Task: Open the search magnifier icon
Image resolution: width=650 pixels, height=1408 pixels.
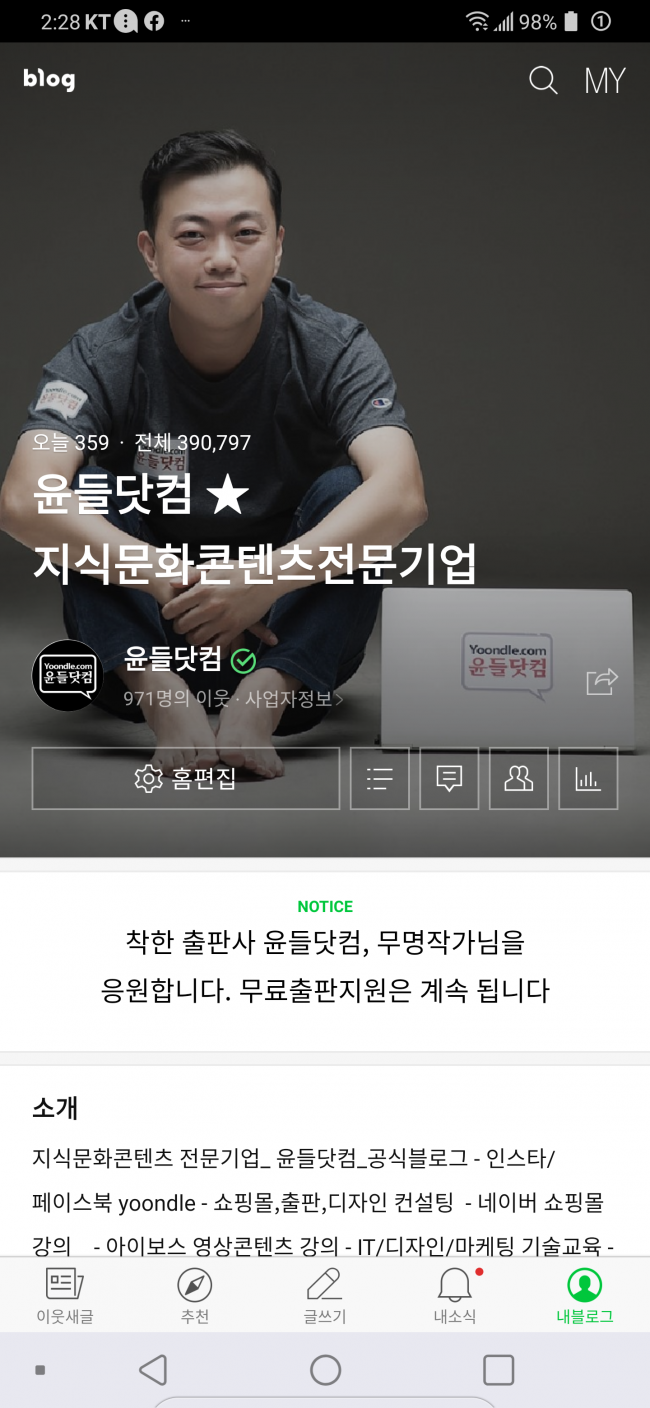Action: tap(543, 81)
